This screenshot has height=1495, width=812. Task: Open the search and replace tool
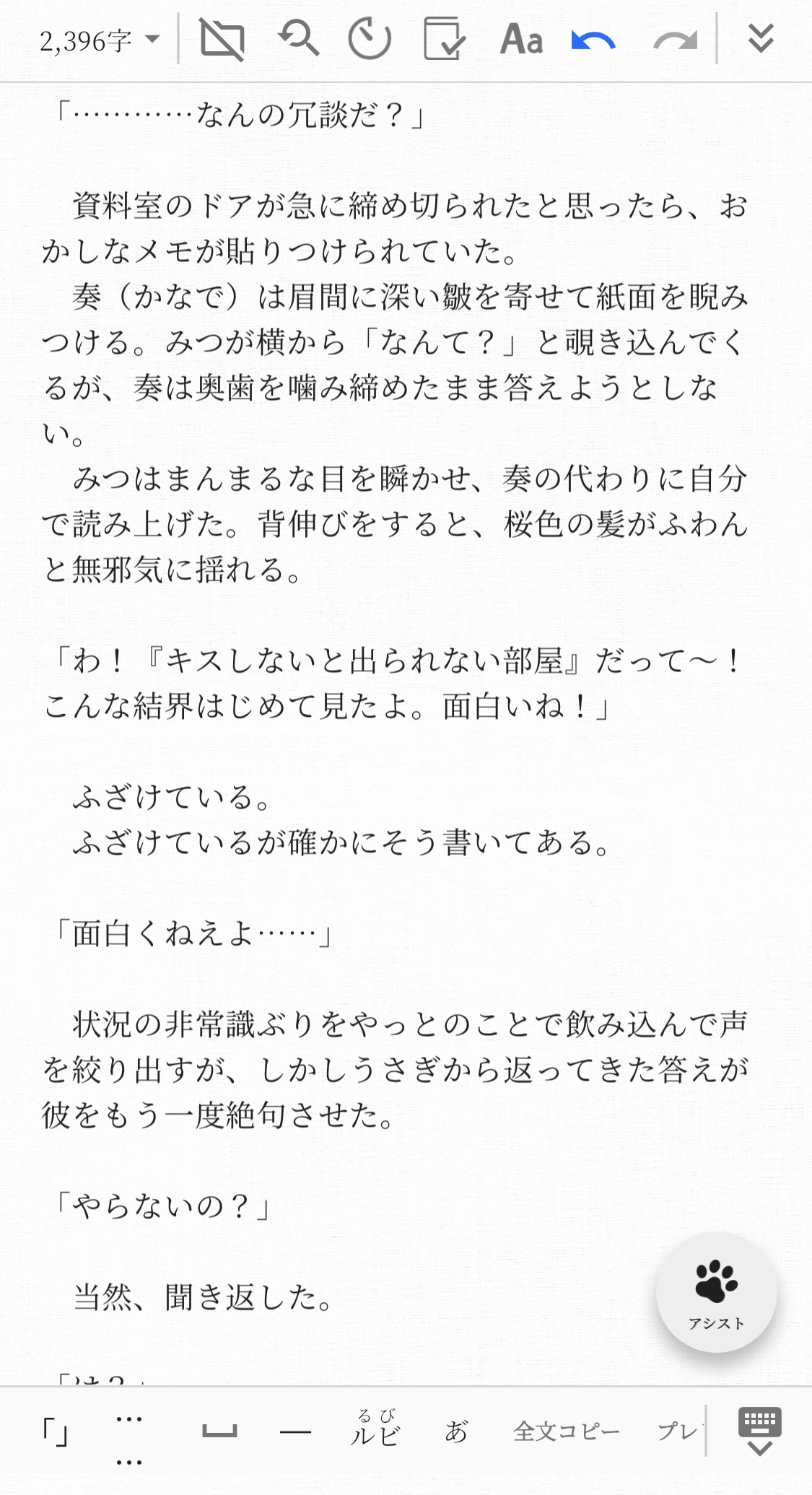tap(299, 39)
